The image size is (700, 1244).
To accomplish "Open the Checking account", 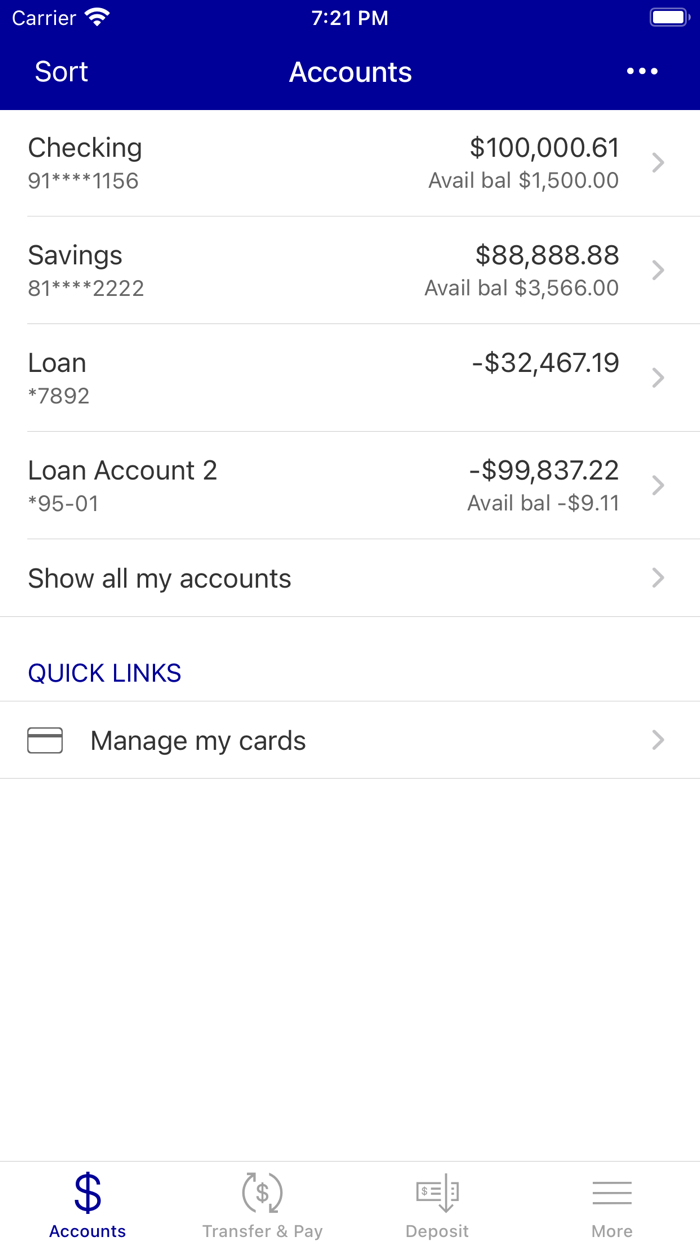I will coord(350,163).
